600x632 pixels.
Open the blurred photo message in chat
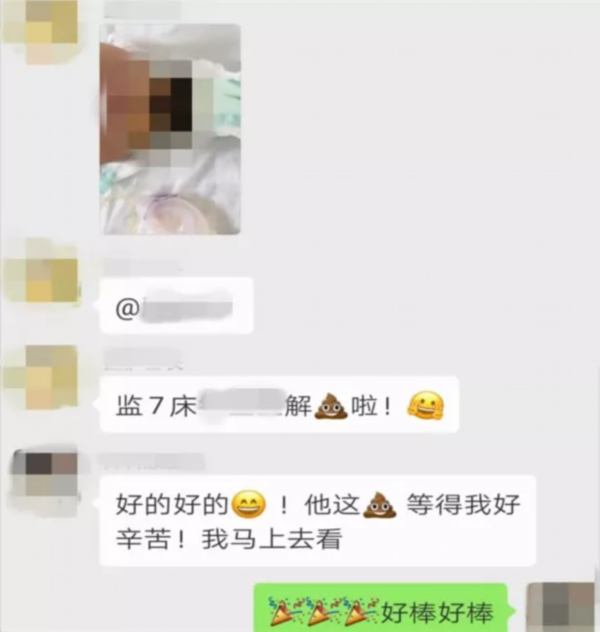tap(171, 129)
